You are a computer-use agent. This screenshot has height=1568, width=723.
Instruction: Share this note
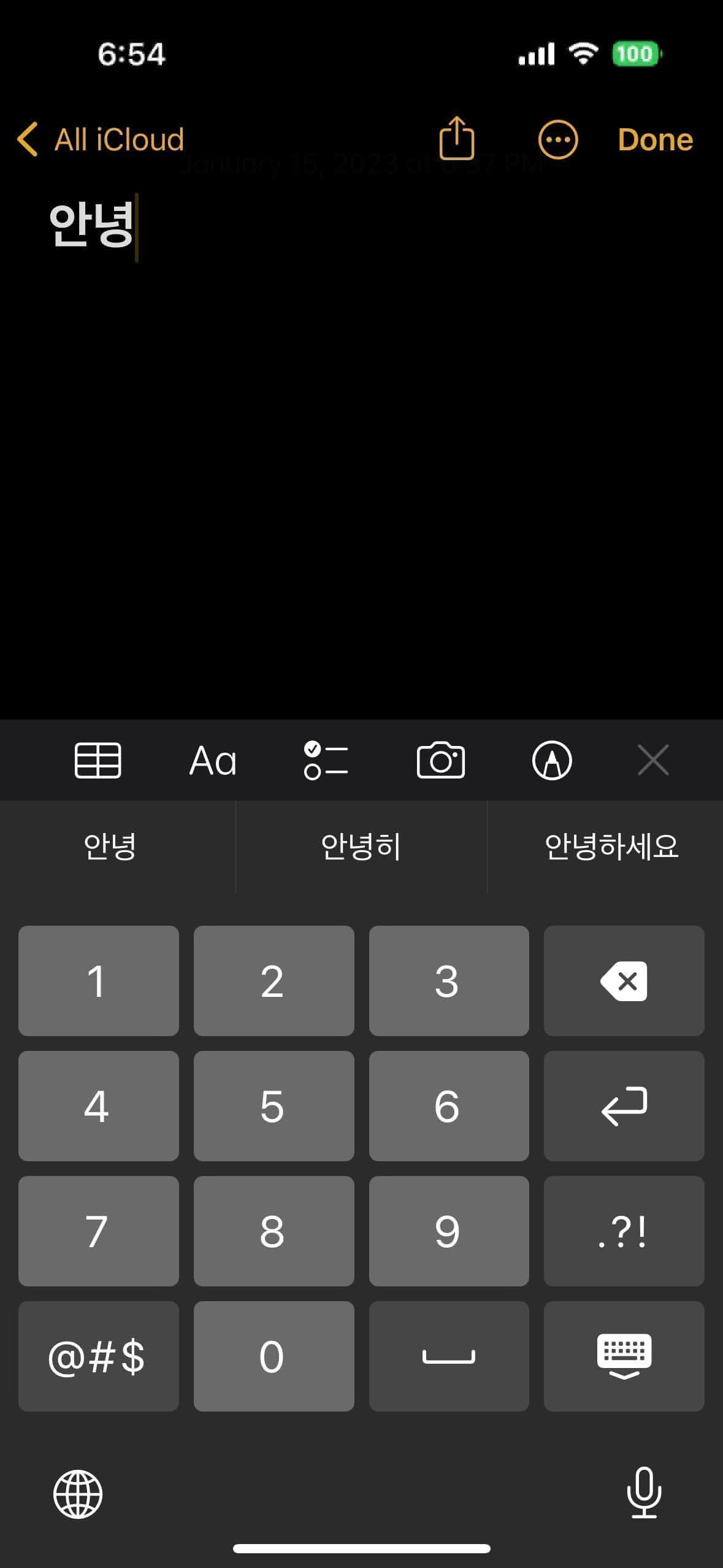pyautogui.click(x=457, y=139)
